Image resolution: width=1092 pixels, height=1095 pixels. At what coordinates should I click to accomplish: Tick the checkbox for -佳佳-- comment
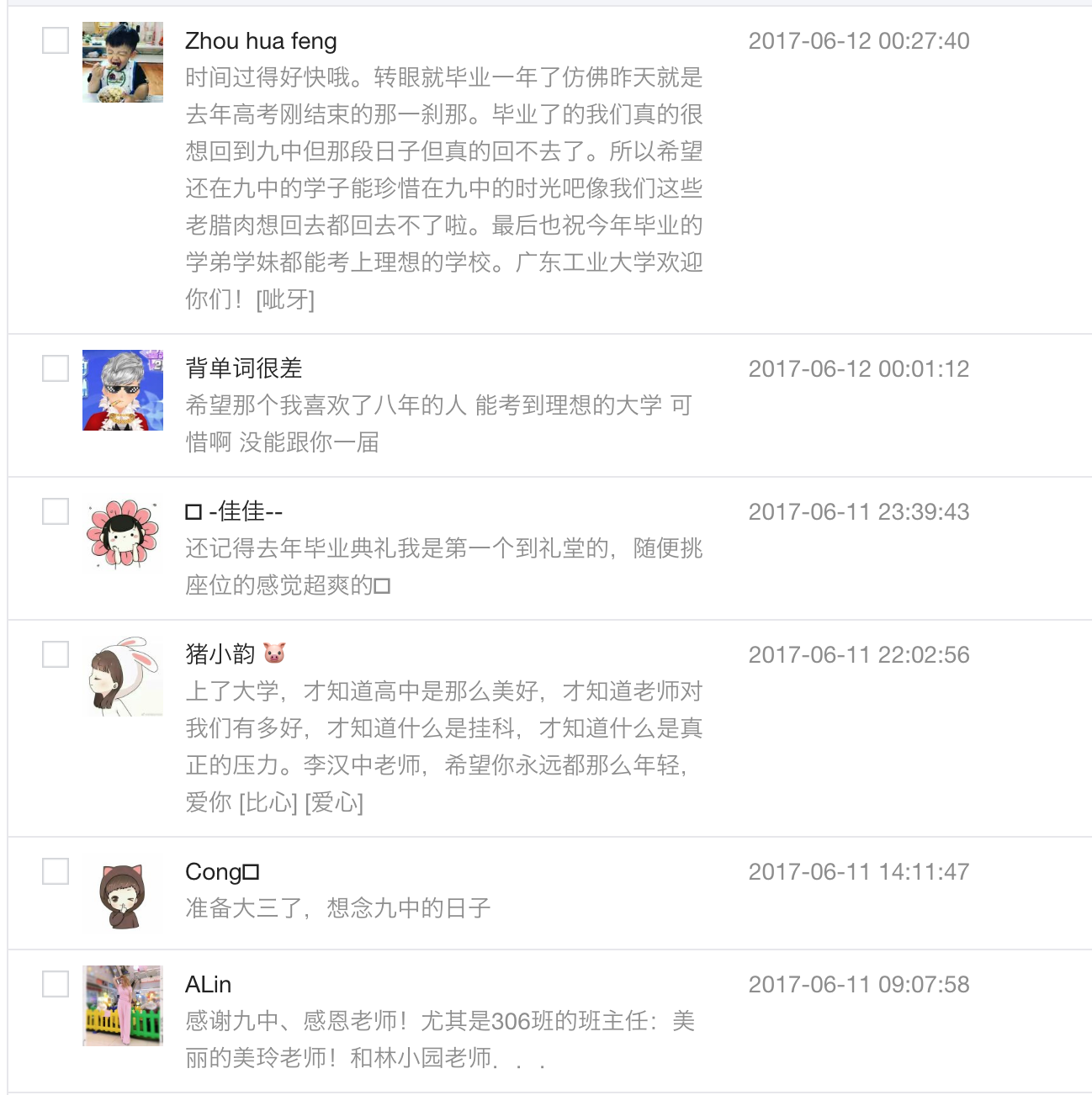coord(56,511)
